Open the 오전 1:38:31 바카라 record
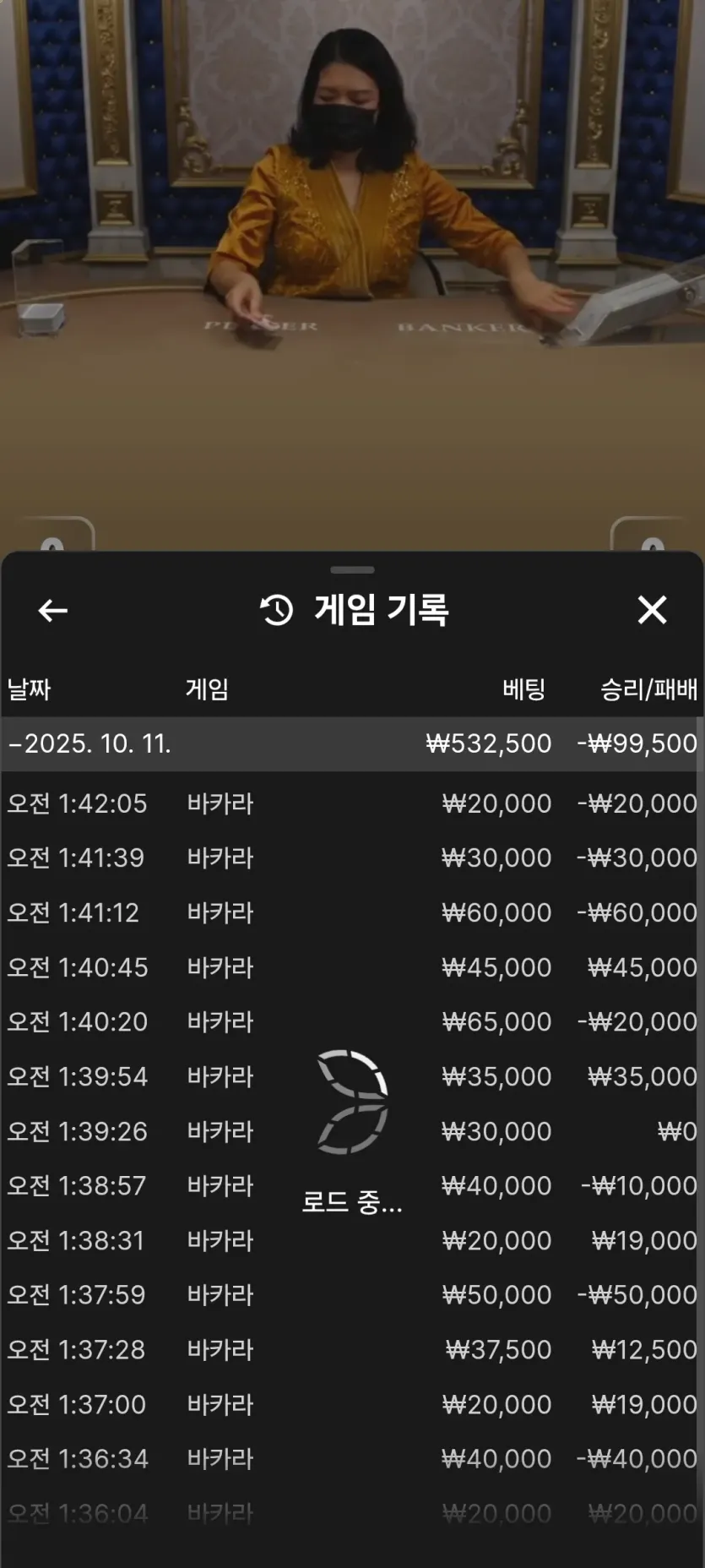Screen dimensions: 705x1568 tap(352, 1241)
